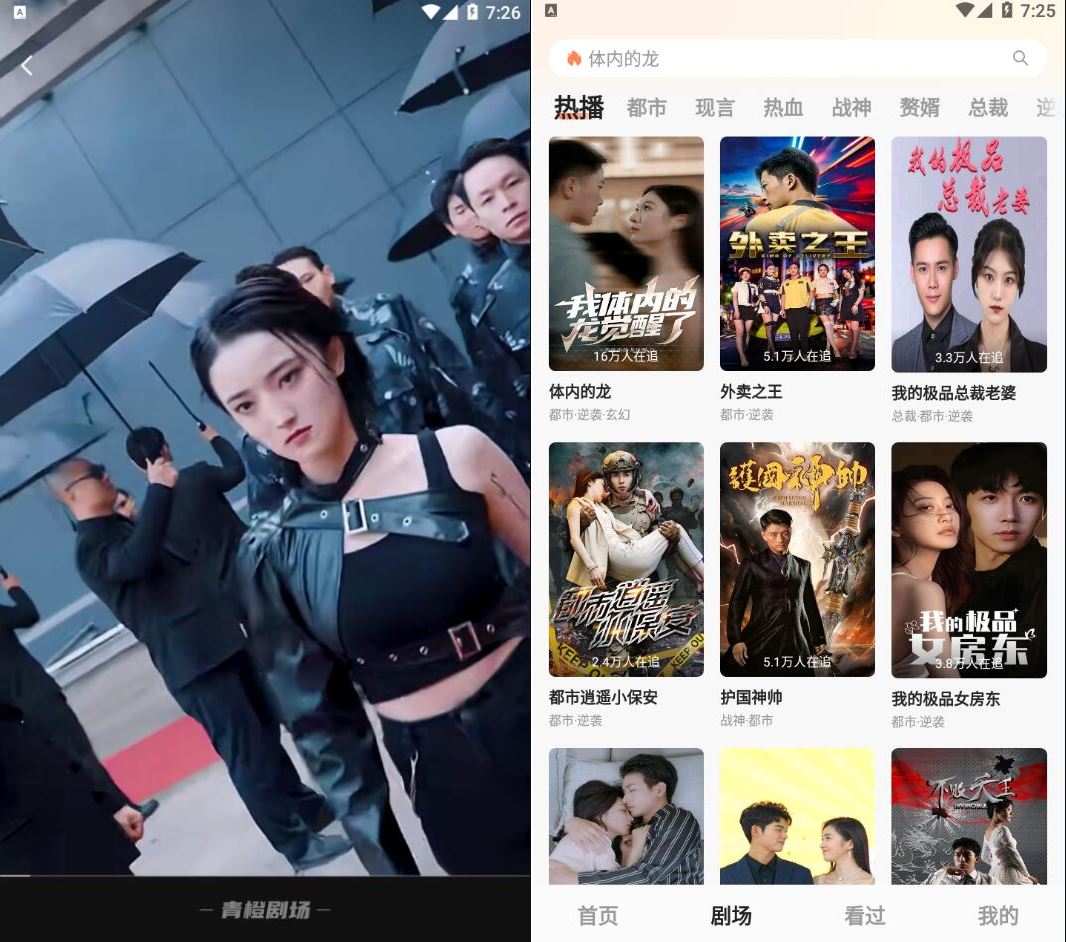Screen dimensions: 1066x942
Task: Open the drama 我的极品女房东
Action: point(968,560)
